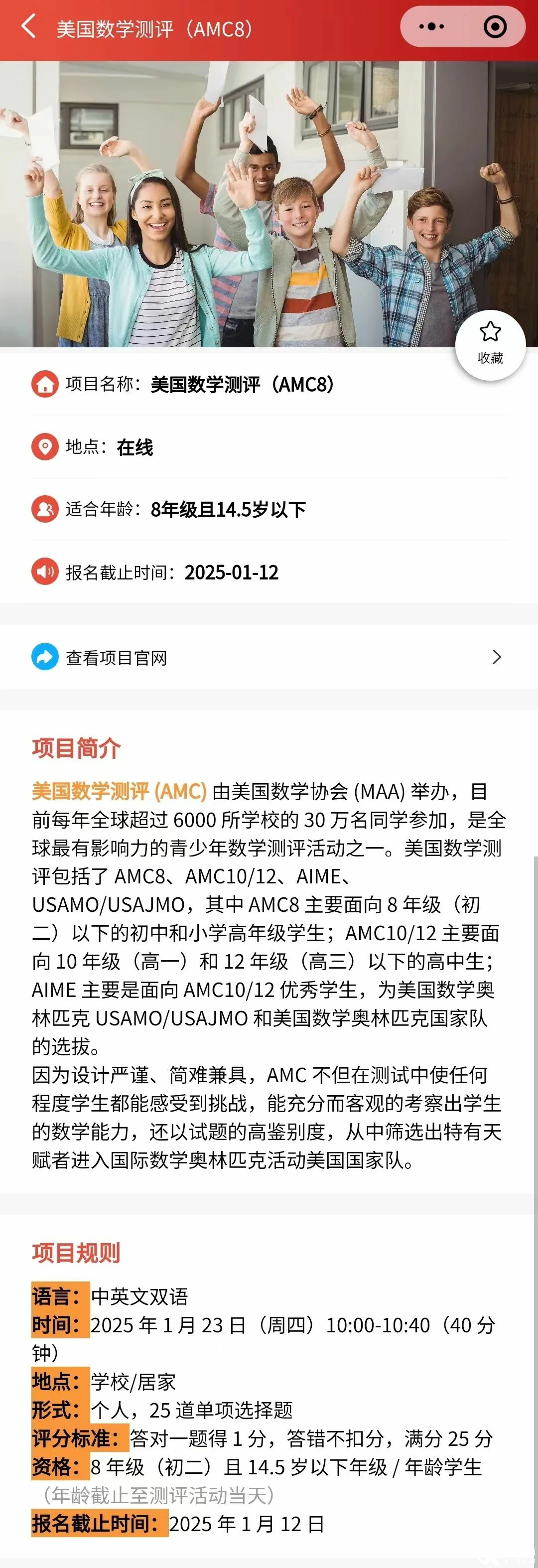The height and width of the screenshot is (1568, 538).
Task: Open the mini program more options menu
Action: click(x=431, y=27)
